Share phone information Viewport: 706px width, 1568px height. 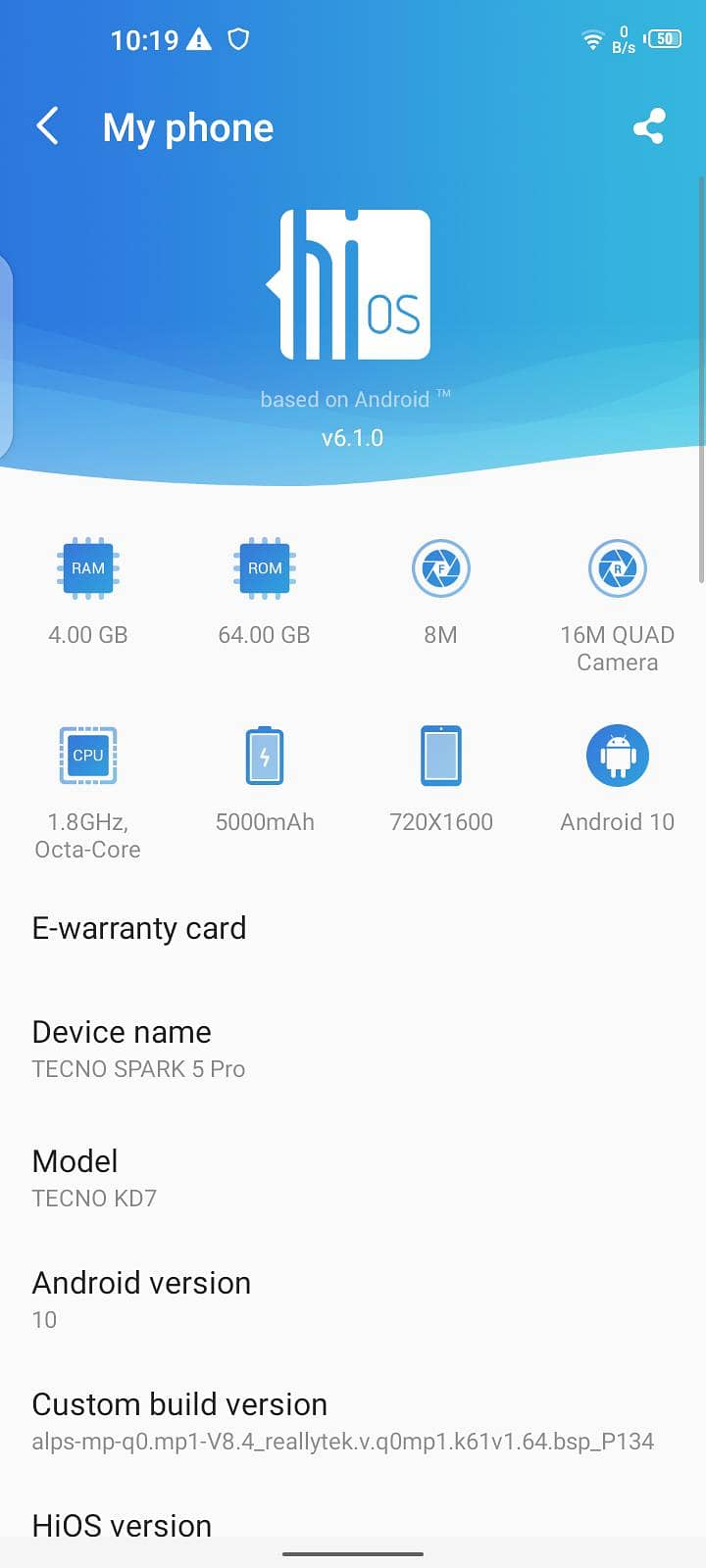[x=648, y=126]
